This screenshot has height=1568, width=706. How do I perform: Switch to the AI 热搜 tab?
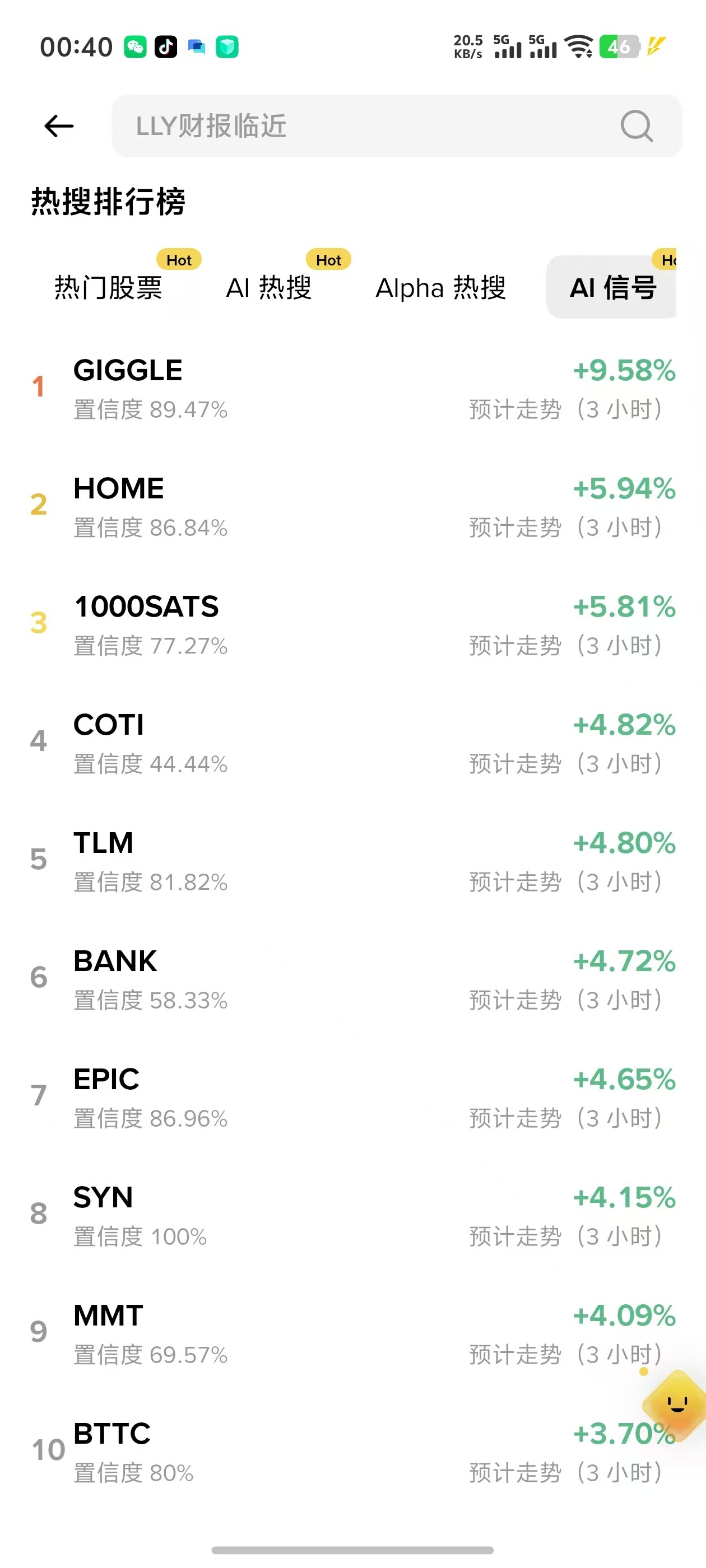pyautogui.click(x=268, y=287)
